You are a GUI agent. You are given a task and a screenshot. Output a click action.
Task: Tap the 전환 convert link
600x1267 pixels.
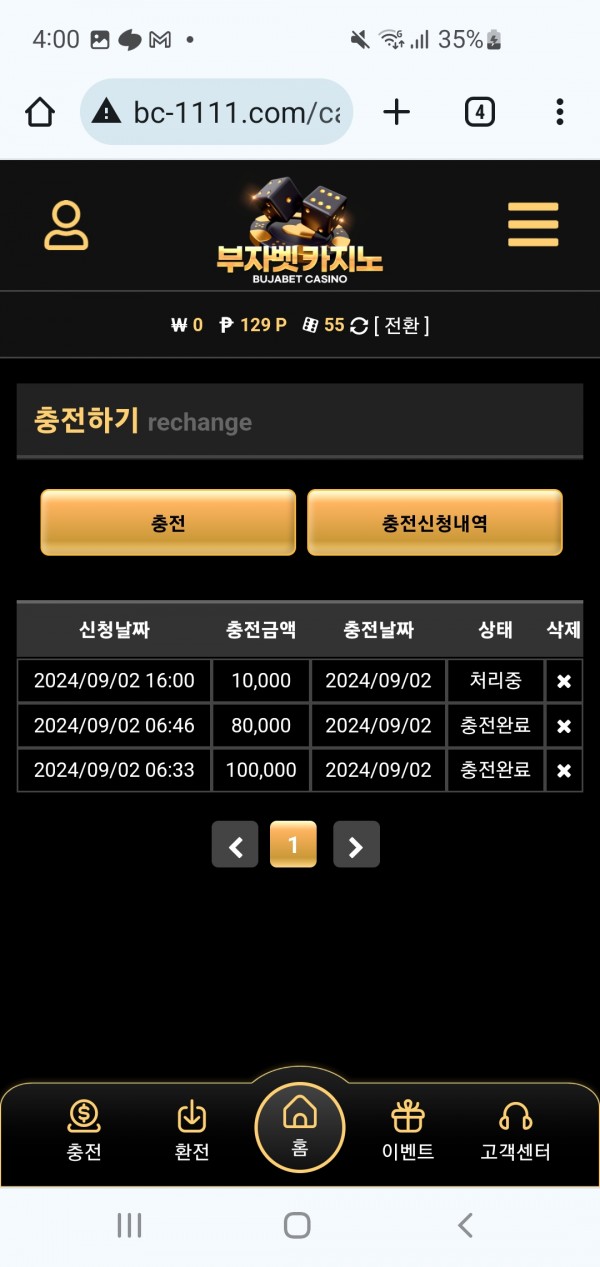[x=401, y=325]
